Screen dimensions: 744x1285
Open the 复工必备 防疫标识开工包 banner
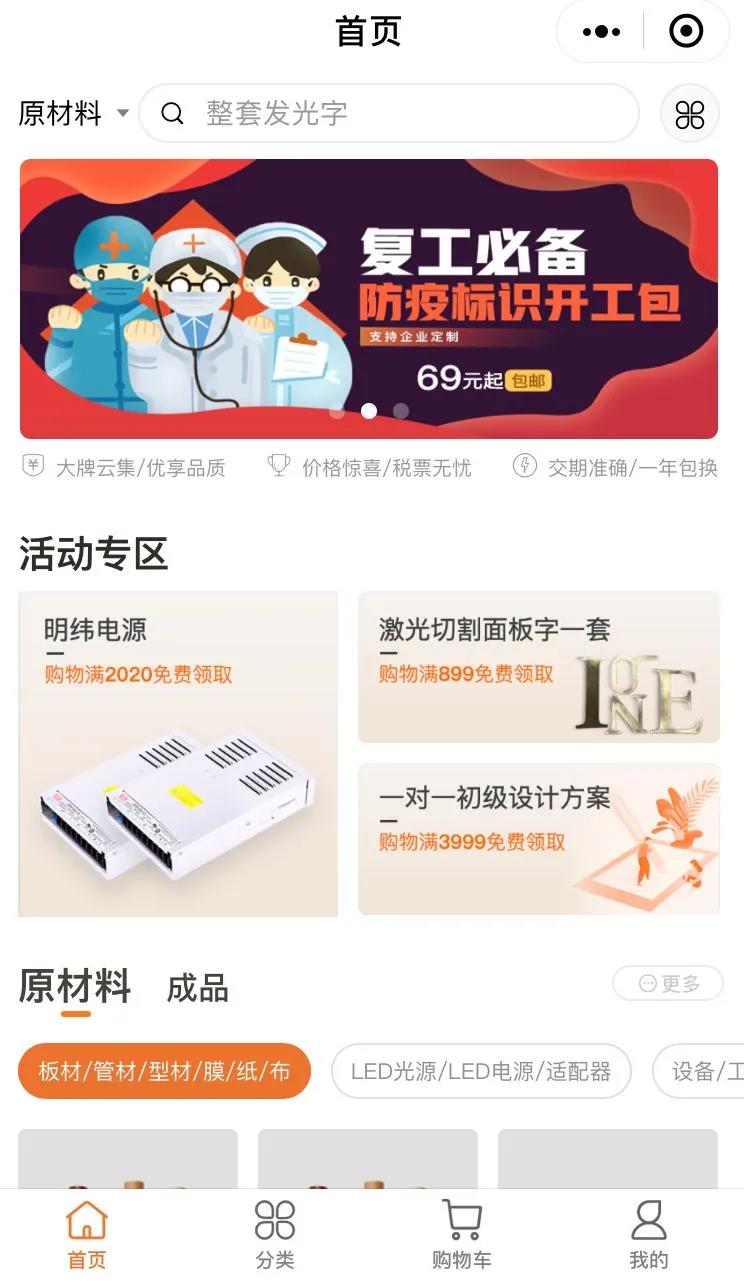point(368,298)
